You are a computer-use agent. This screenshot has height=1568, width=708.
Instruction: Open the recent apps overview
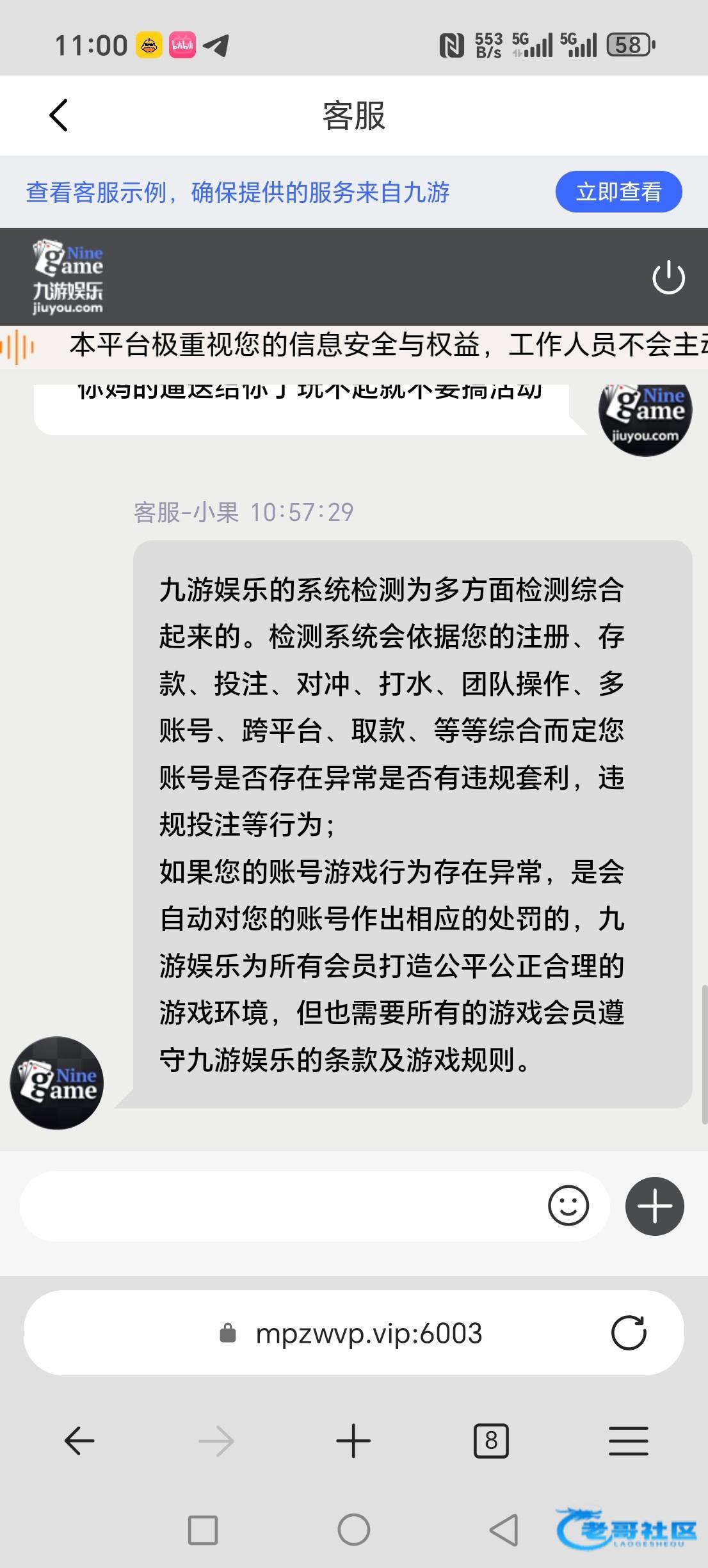(x=203, y=1530)
